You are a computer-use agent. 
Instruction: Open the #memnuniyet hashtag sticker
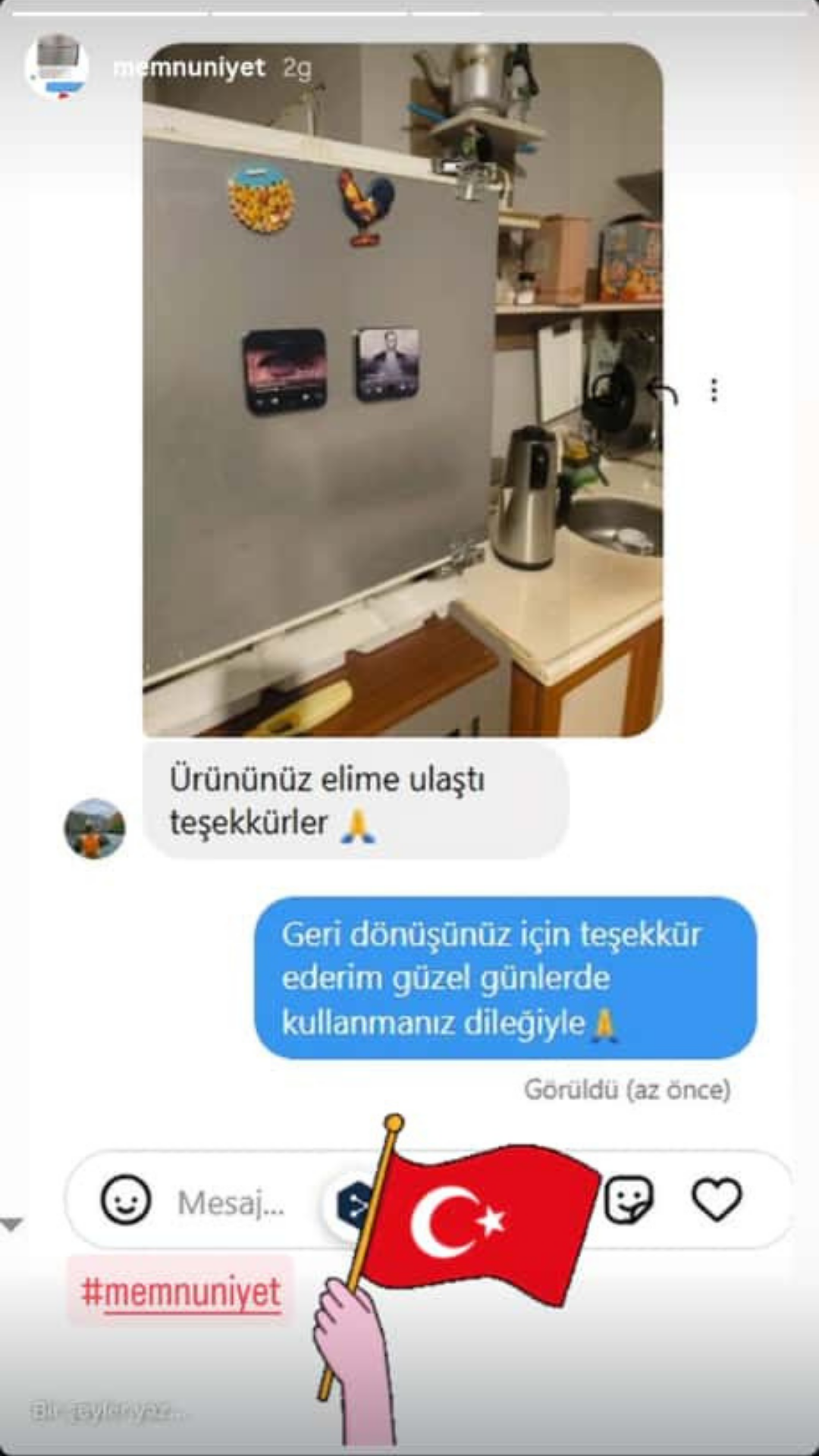coord(180,1292)
